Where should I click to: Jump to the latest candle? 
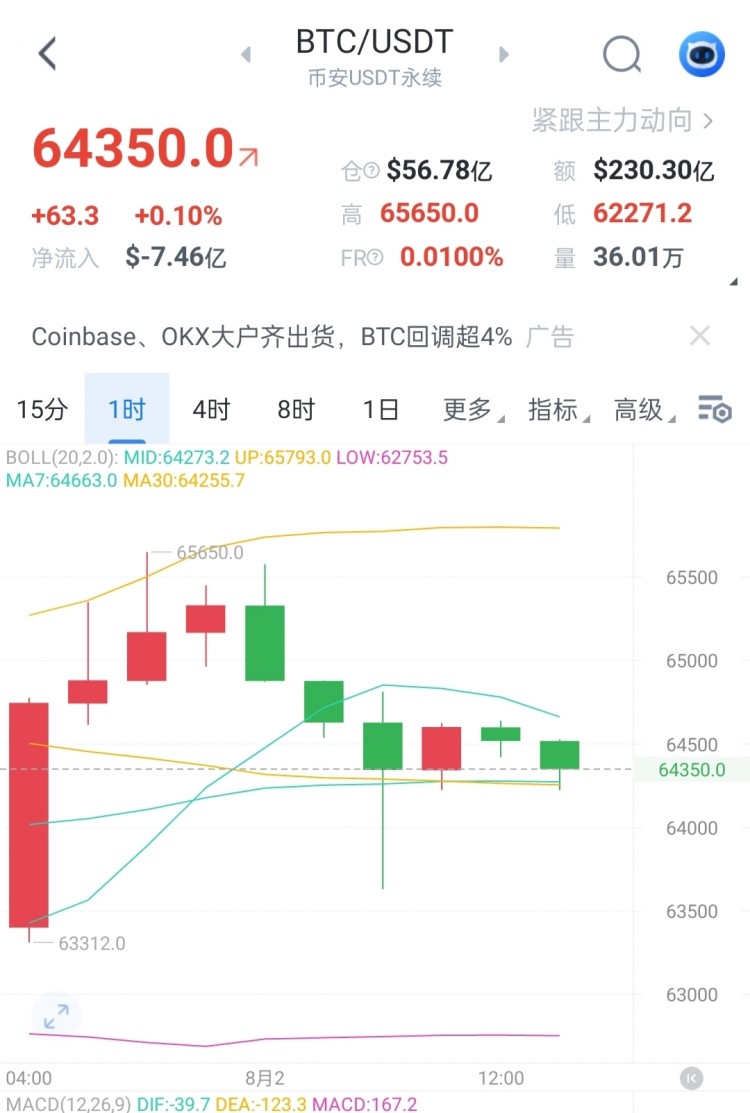tap(691, 1078)
